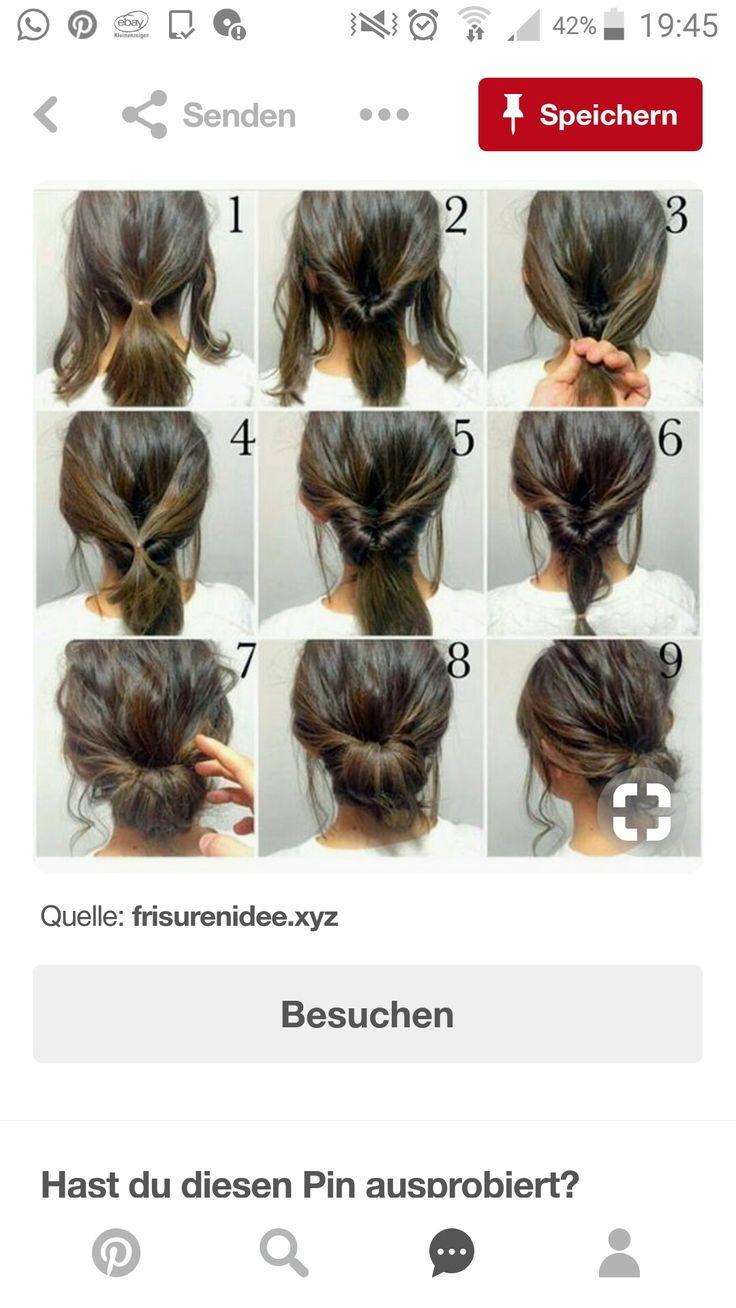Image resolution: width=736 pixels, height=1308 pixels.
Task: Switch to the search tab
Action: pyautogui.click(x=284, y=1252)
